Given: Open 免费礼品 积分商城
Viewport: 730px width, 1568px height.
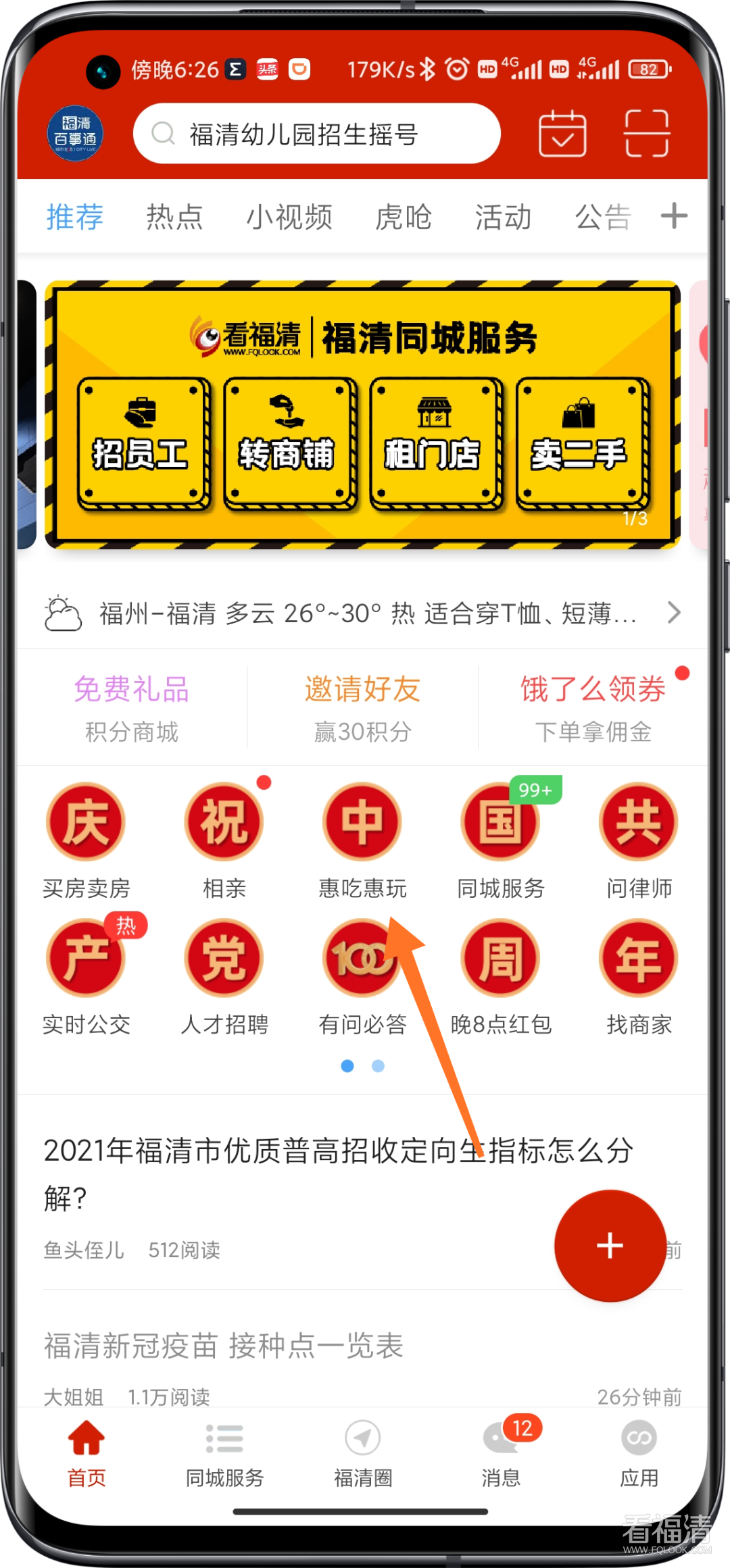Looking at the screenshot, I should coord(132,707).
